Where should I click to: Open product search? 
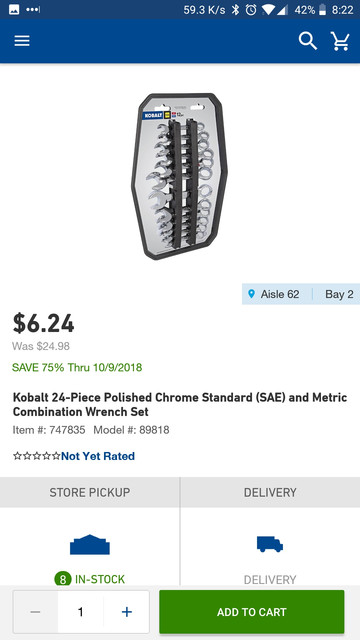(308, 41)
